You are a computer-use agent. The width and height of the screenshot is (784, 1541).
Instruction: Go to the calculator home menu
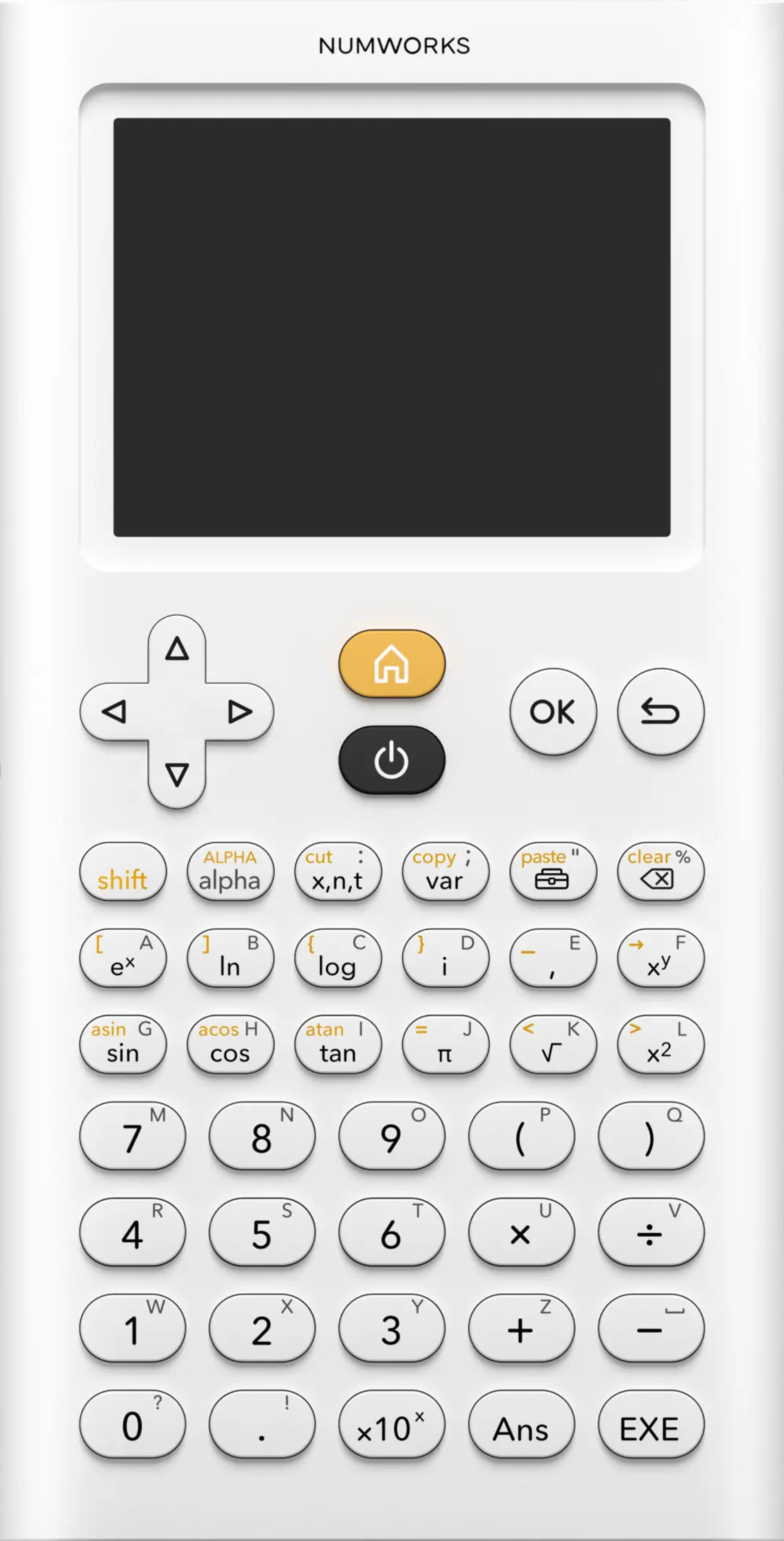[391, 664]
